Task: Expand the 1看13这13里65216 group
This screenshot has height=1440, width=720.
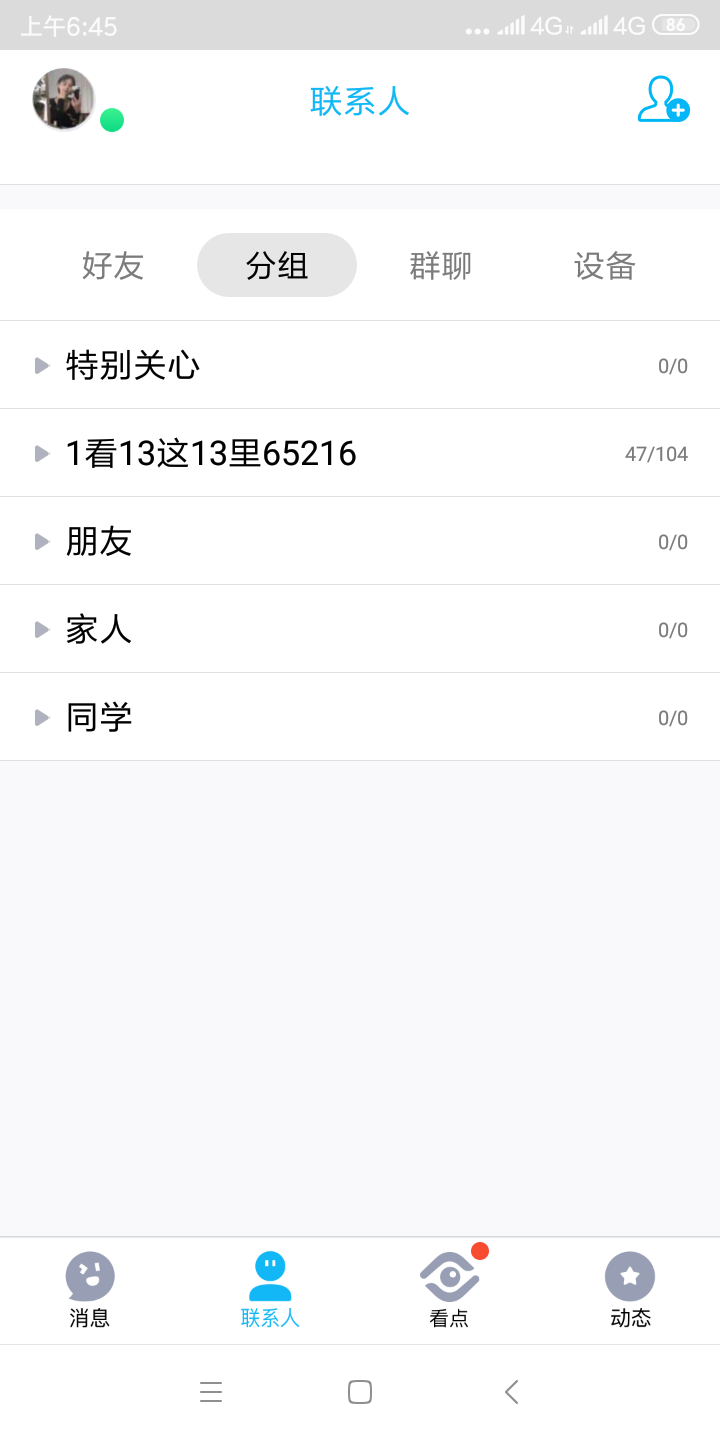Action: (360, 453)
